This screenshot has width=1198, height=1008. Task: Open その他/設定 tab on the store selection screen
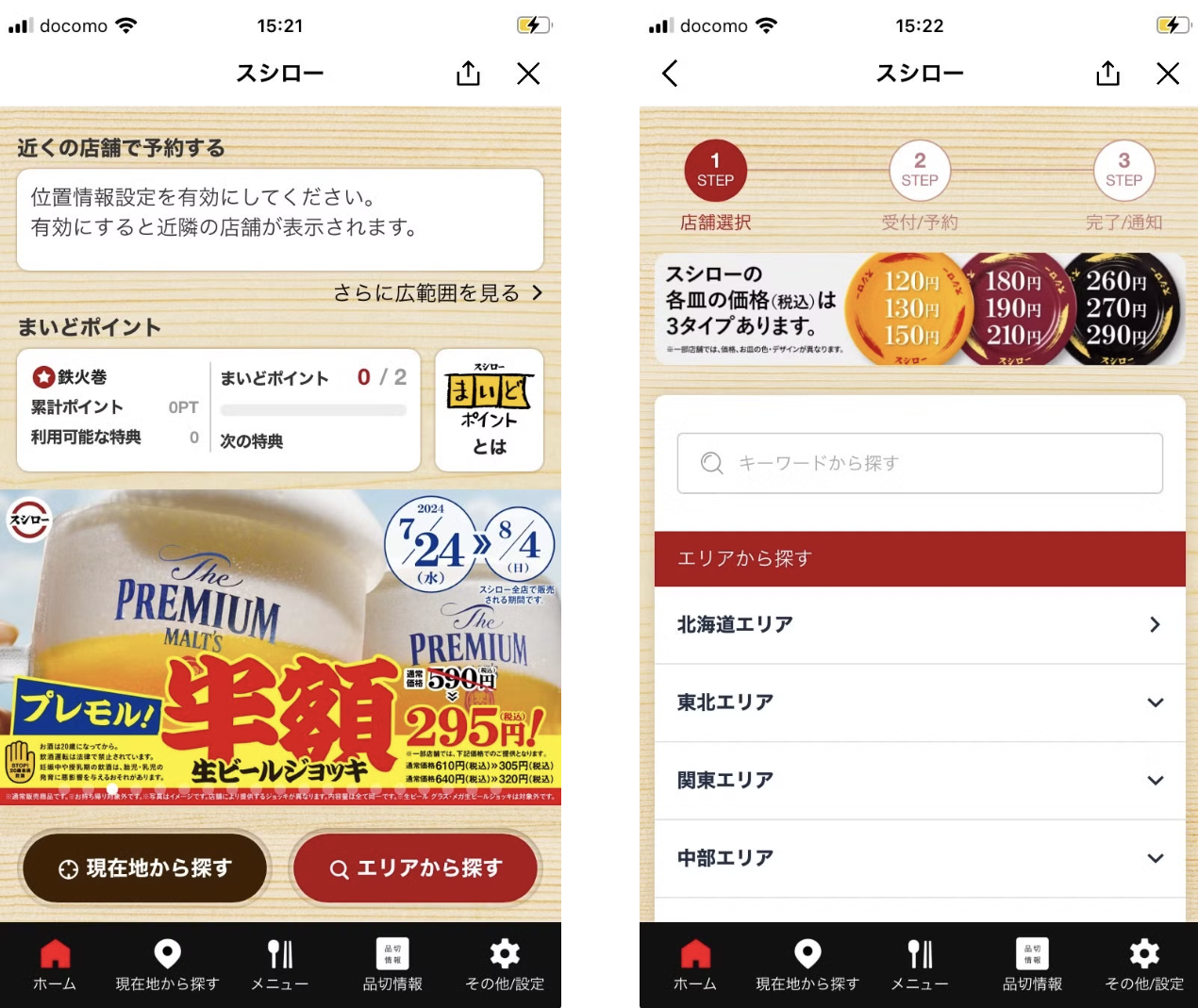pyautogui.click(x=1143, y=965)
